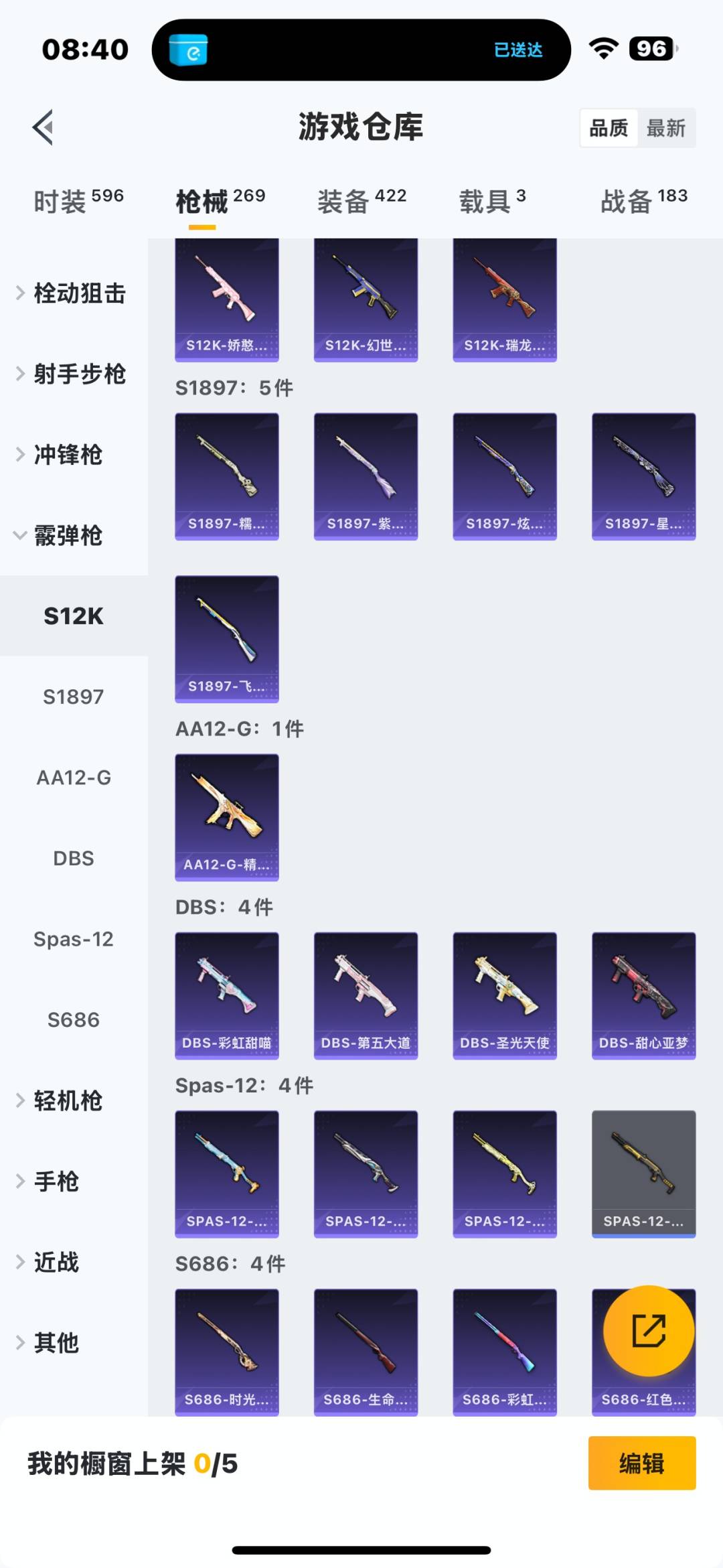Image resolution: width=723 pixels, height=1568 pixels.
Task: Collapse the 霰弹枪 category
Action: click(69, 536)
